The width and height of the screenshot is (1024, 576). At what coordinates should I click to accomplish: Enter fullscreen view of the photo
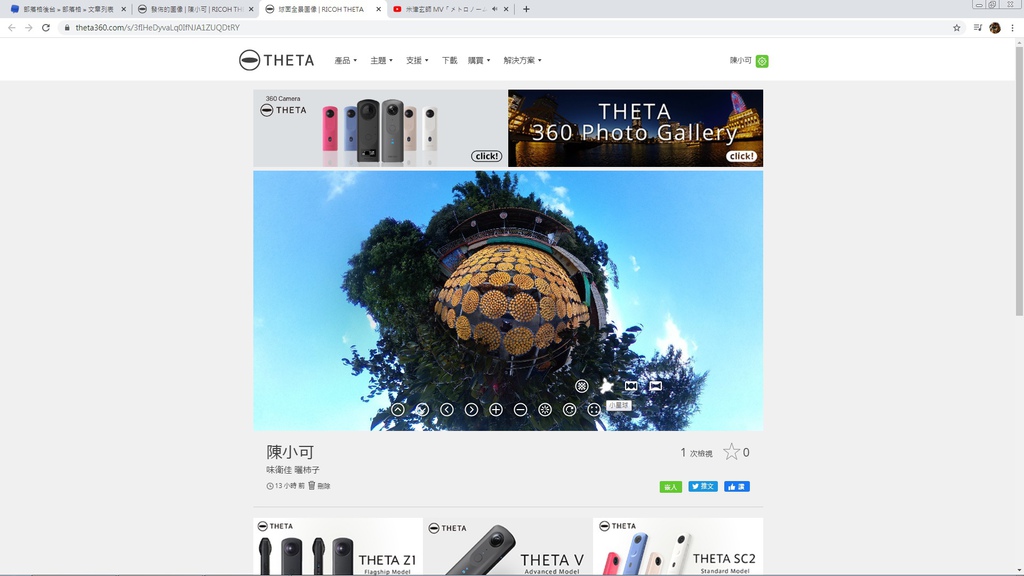click(594, 410)
